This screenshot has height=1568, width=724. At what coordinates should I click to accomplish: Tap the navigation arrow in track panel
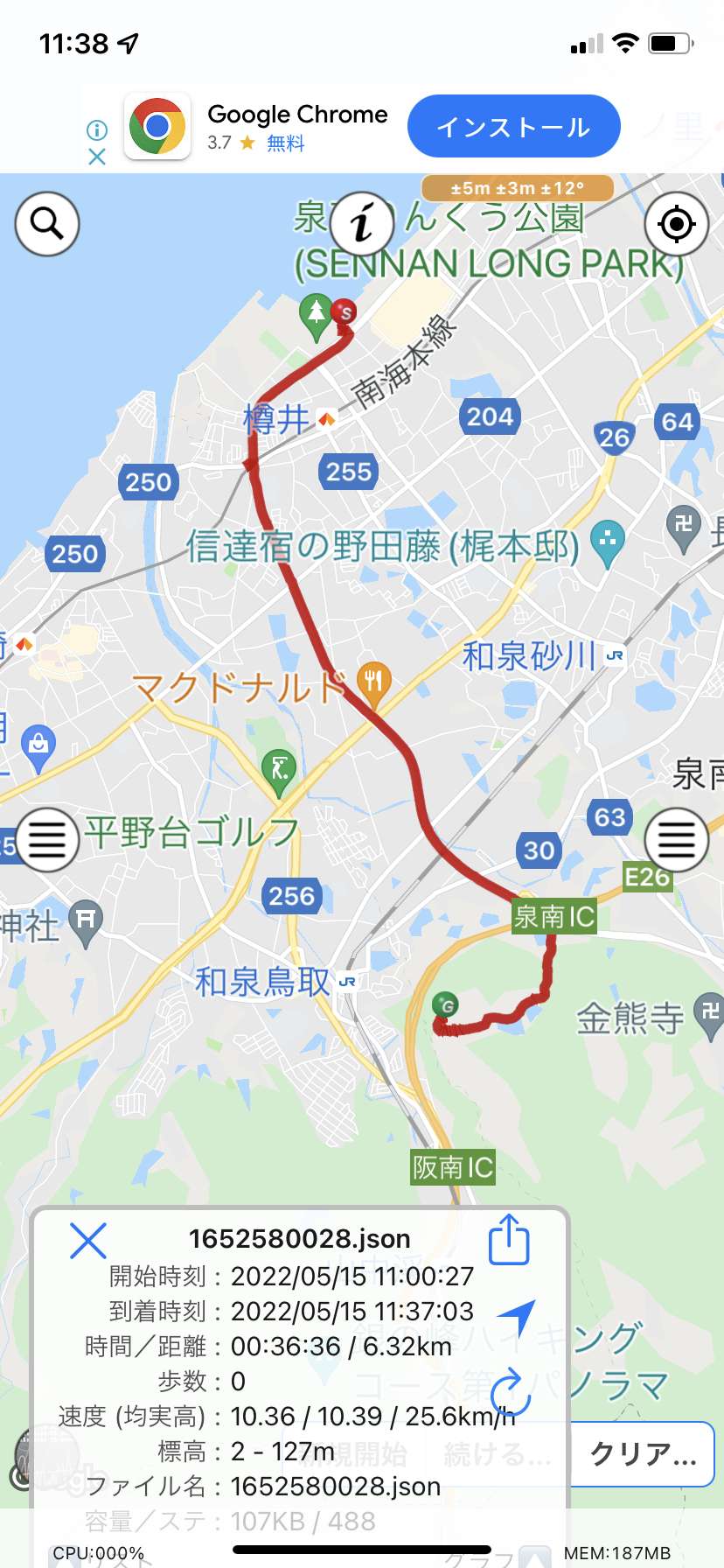[x=515, y=1318]
